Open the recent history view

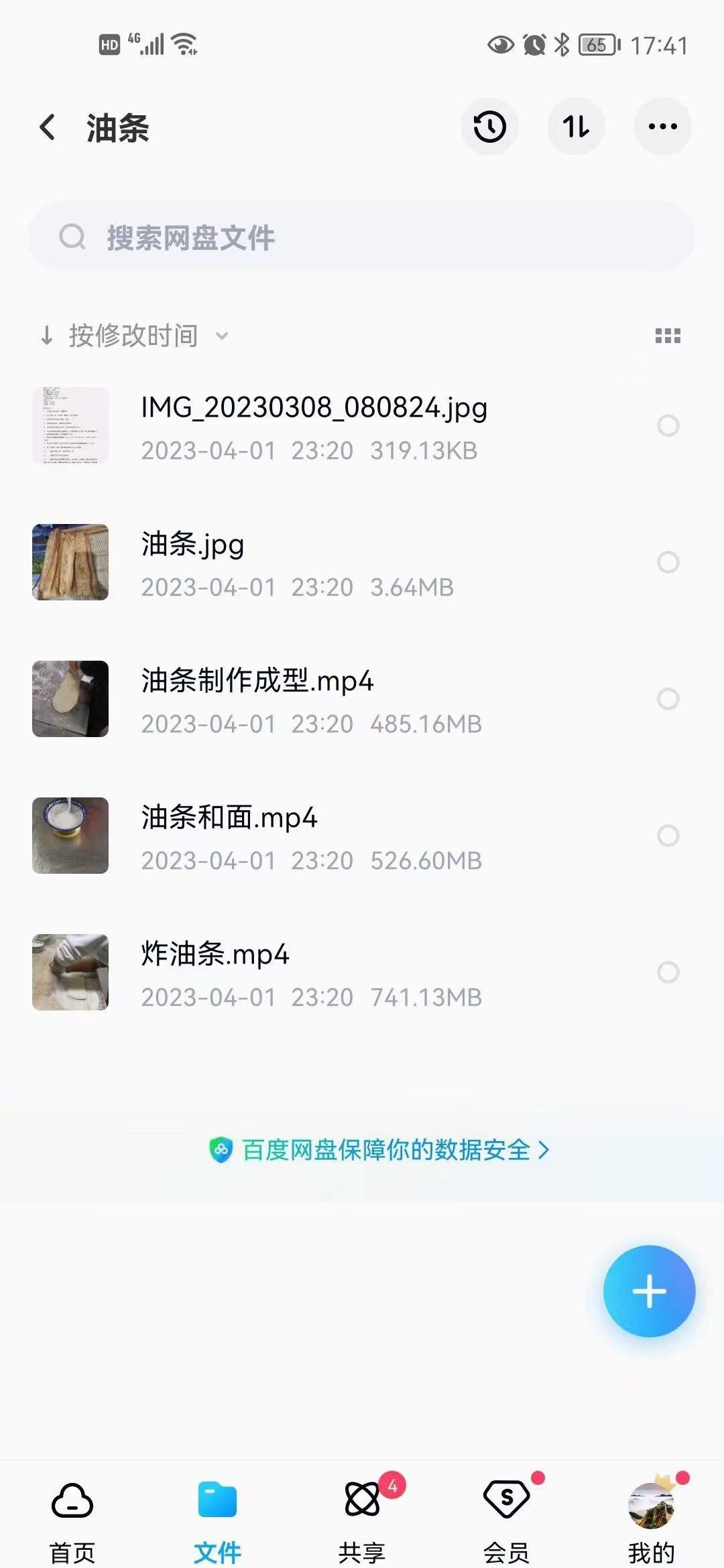pyautogui.click(x=489, y=126)
